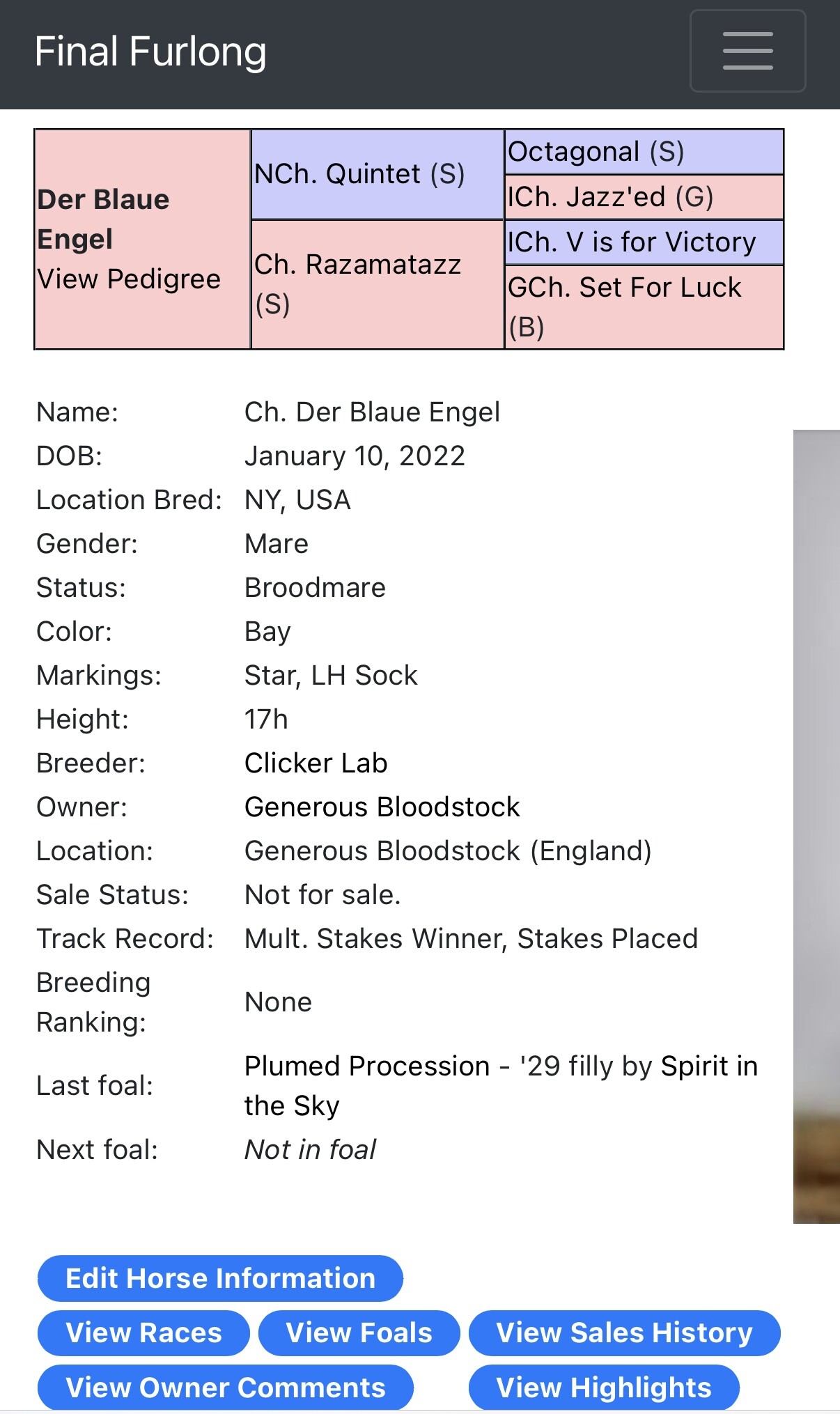Screen dimensions: 840x1414
Task: Tap Edit Horse Information
Action: coord(220,1279)
